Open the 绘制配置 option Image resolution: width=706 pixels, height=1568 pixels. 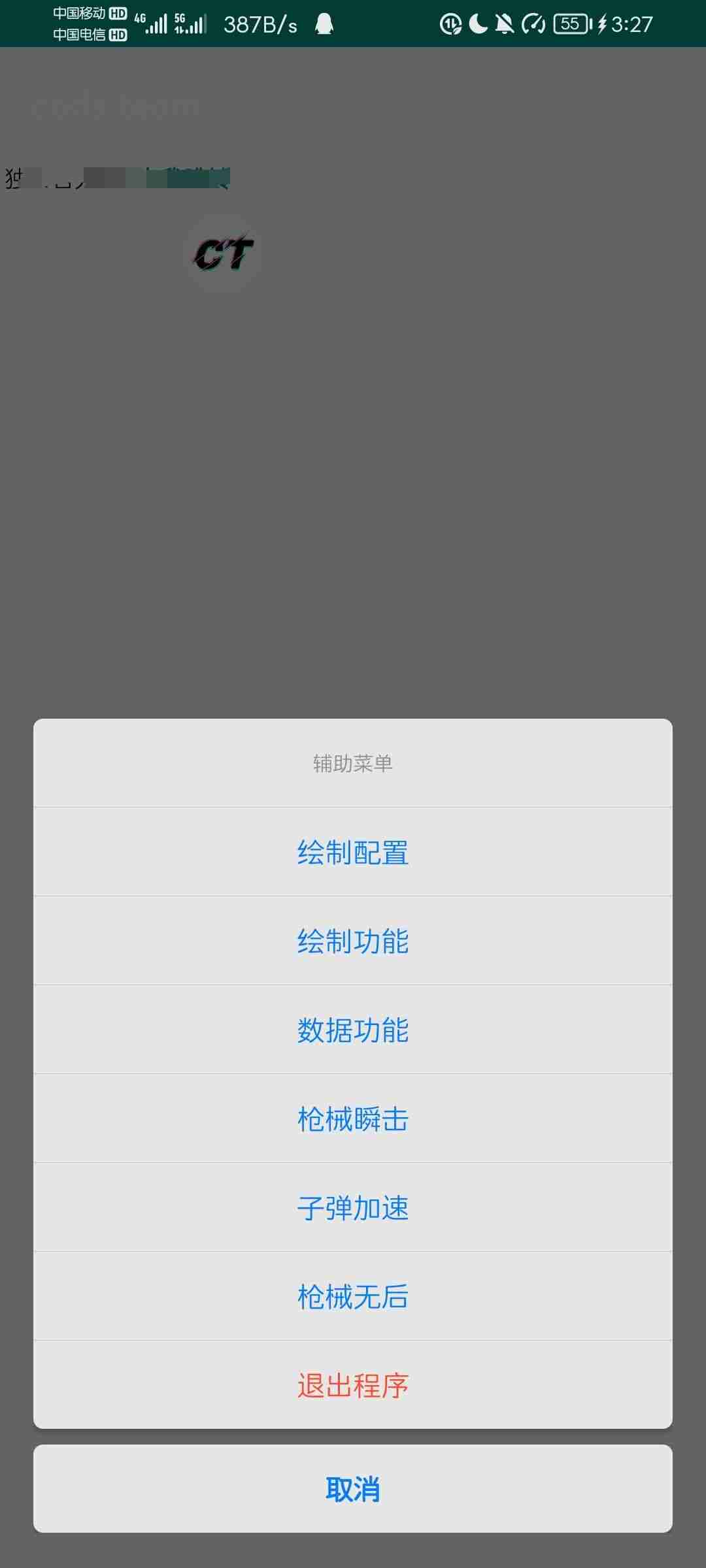(353, 852)
